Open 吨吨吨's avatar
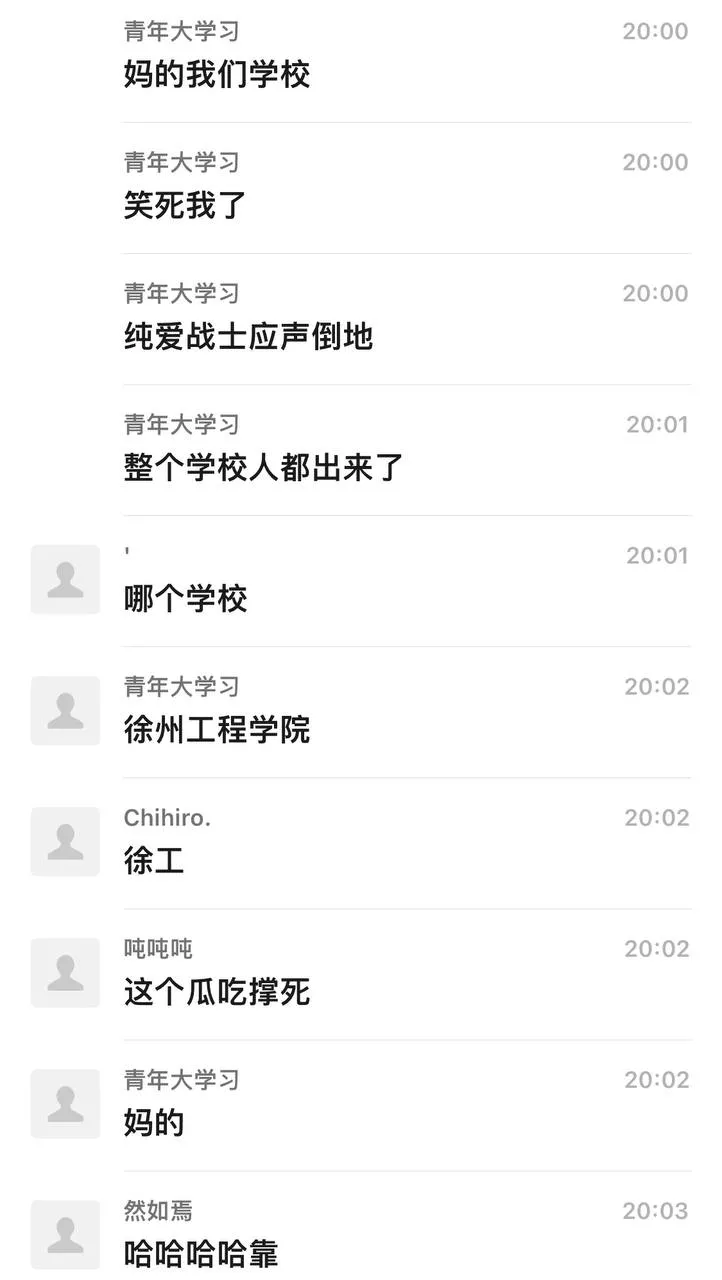The height and width of the screenshot is (1280, 722). 65,973
